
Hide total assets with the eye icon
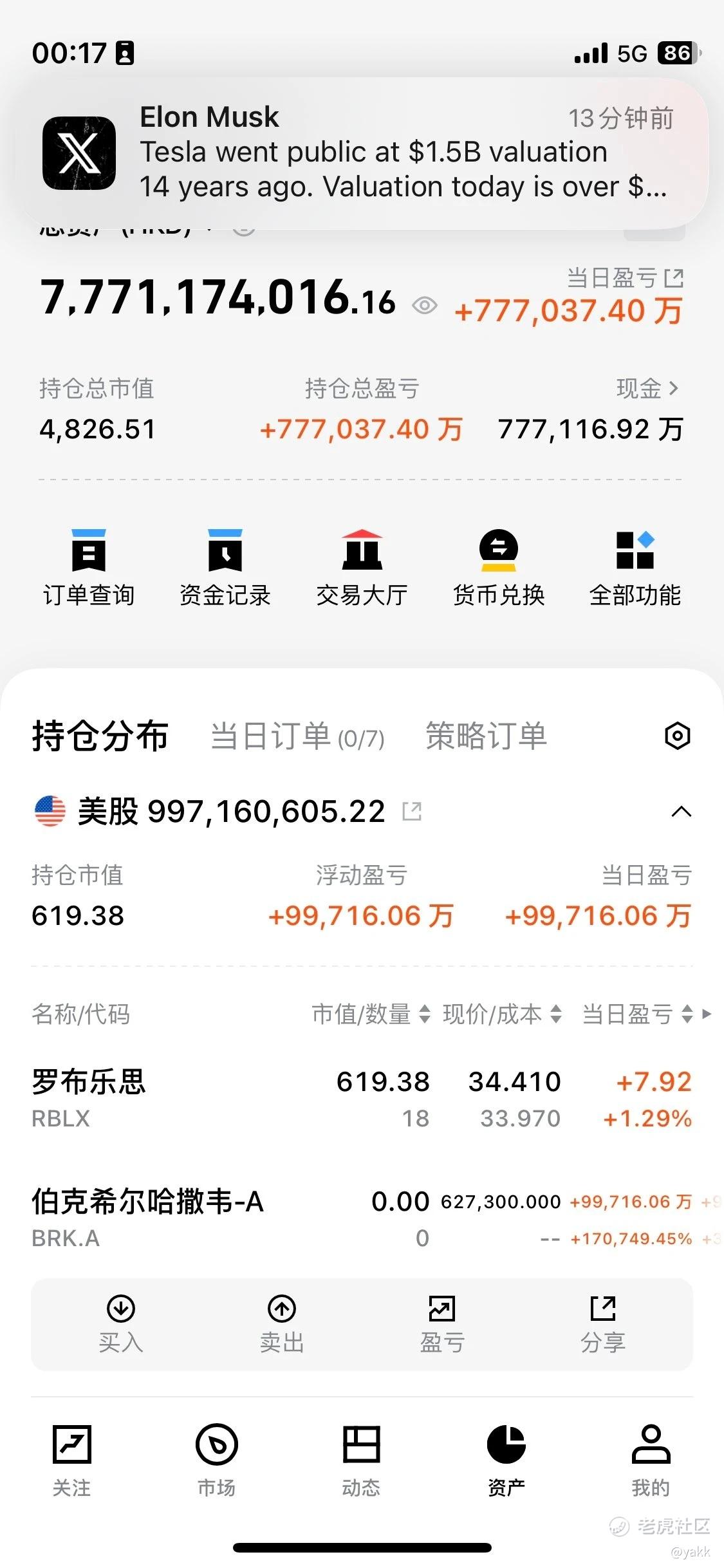(425, 306)
